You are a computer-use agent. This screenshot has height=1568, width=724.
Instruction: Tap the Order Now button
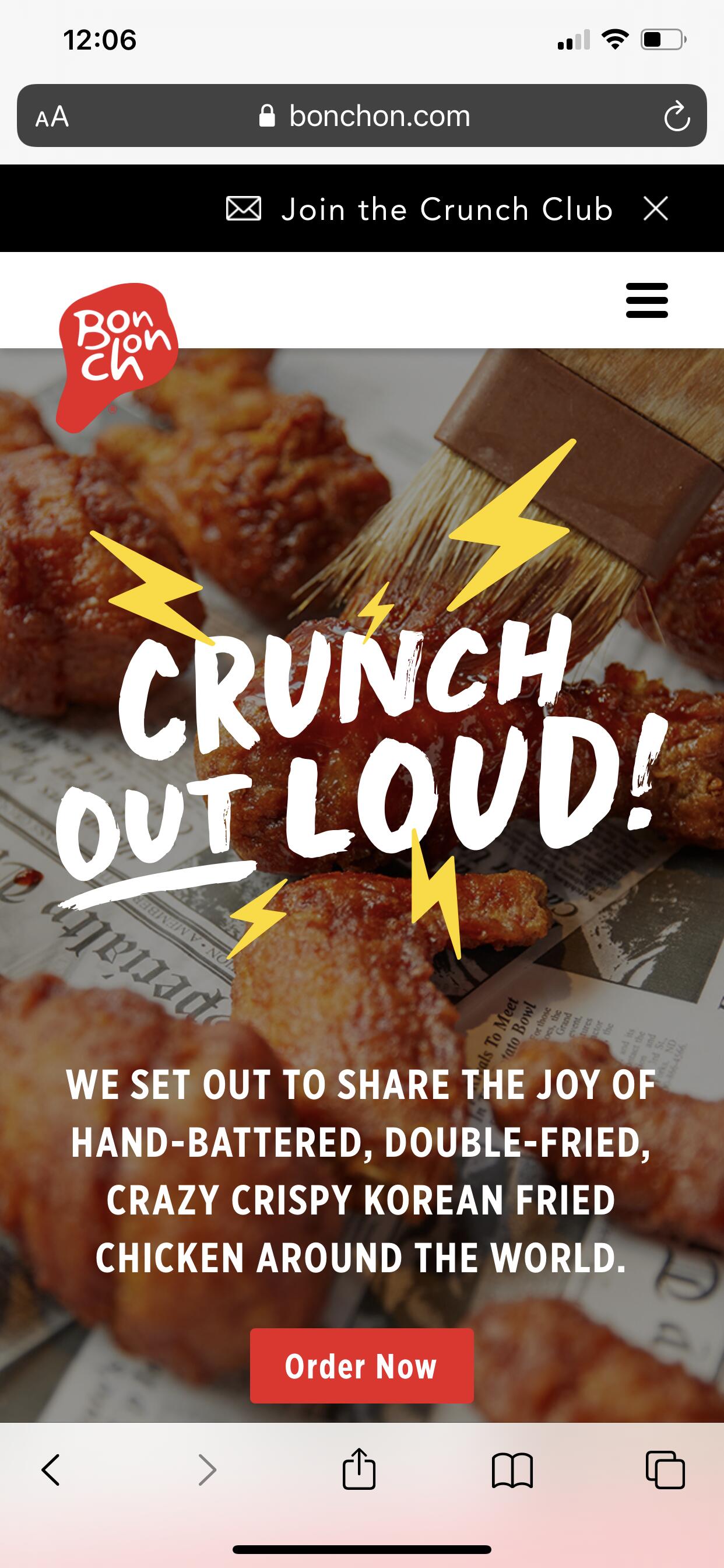click(x=361, y=1366)
